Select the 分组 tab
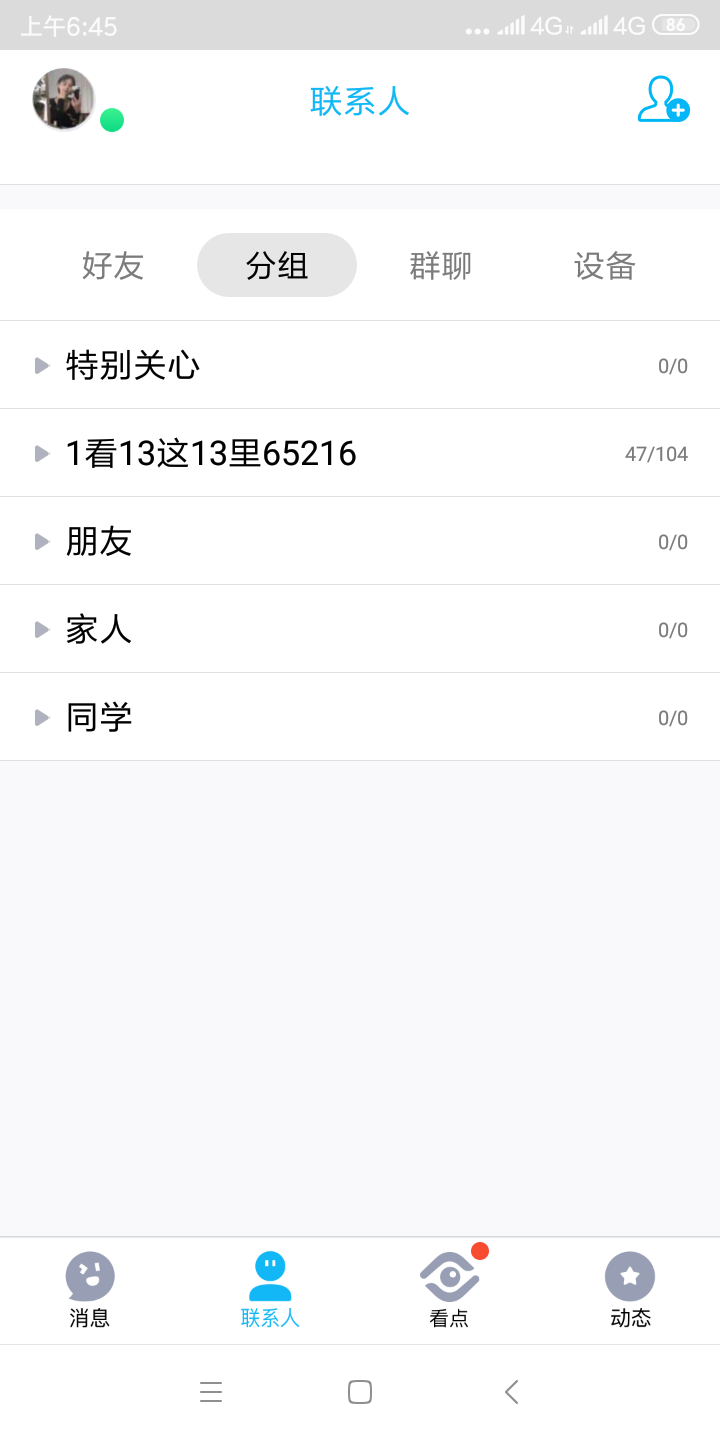This screenshot has height=1440, width=720. [277, 266]
